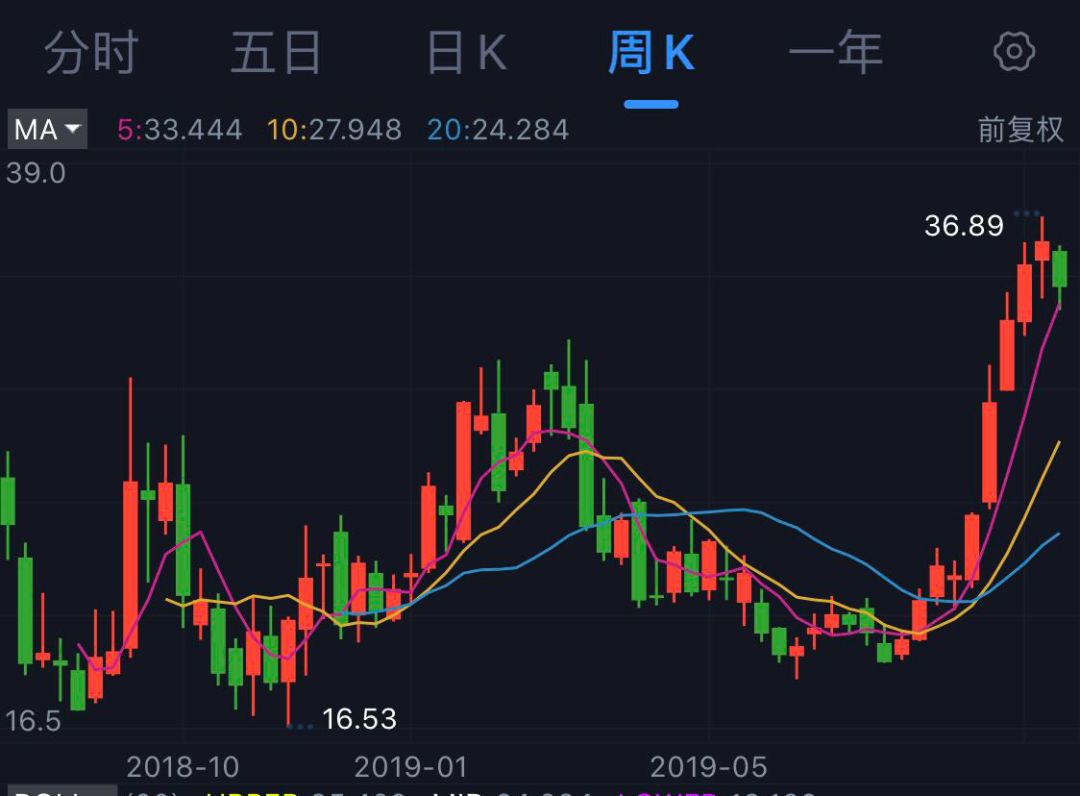Switch to the 一年 chart tab
This screenshot has height=796, width=1080.
[836, 53]
